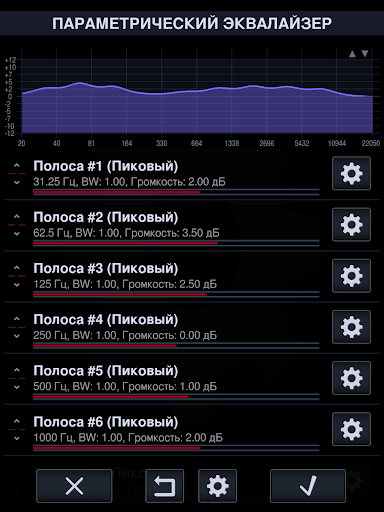Decrease Полоса #1 with its down arrow

17,182
